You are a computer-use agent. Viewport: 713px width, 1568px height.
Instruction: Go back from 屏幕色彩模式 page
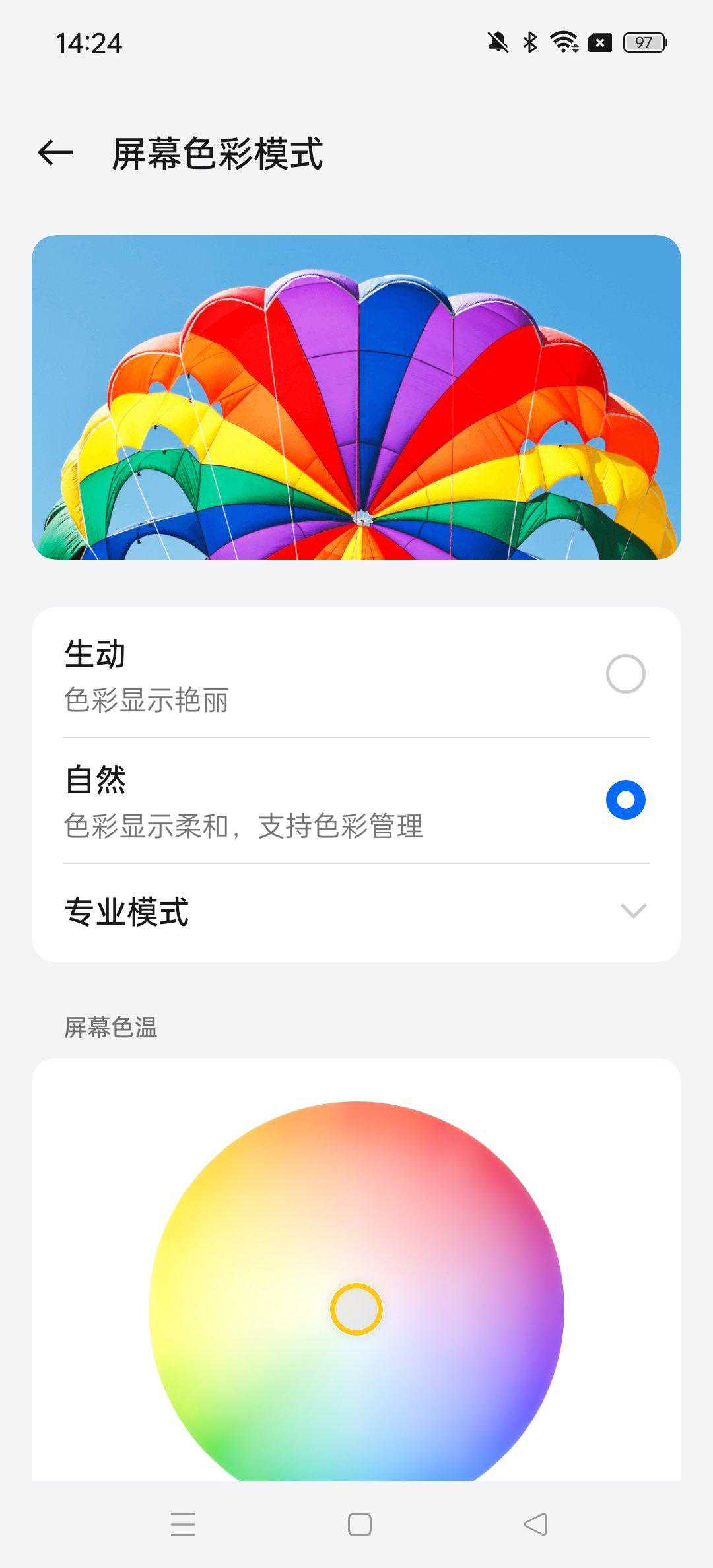55,153
